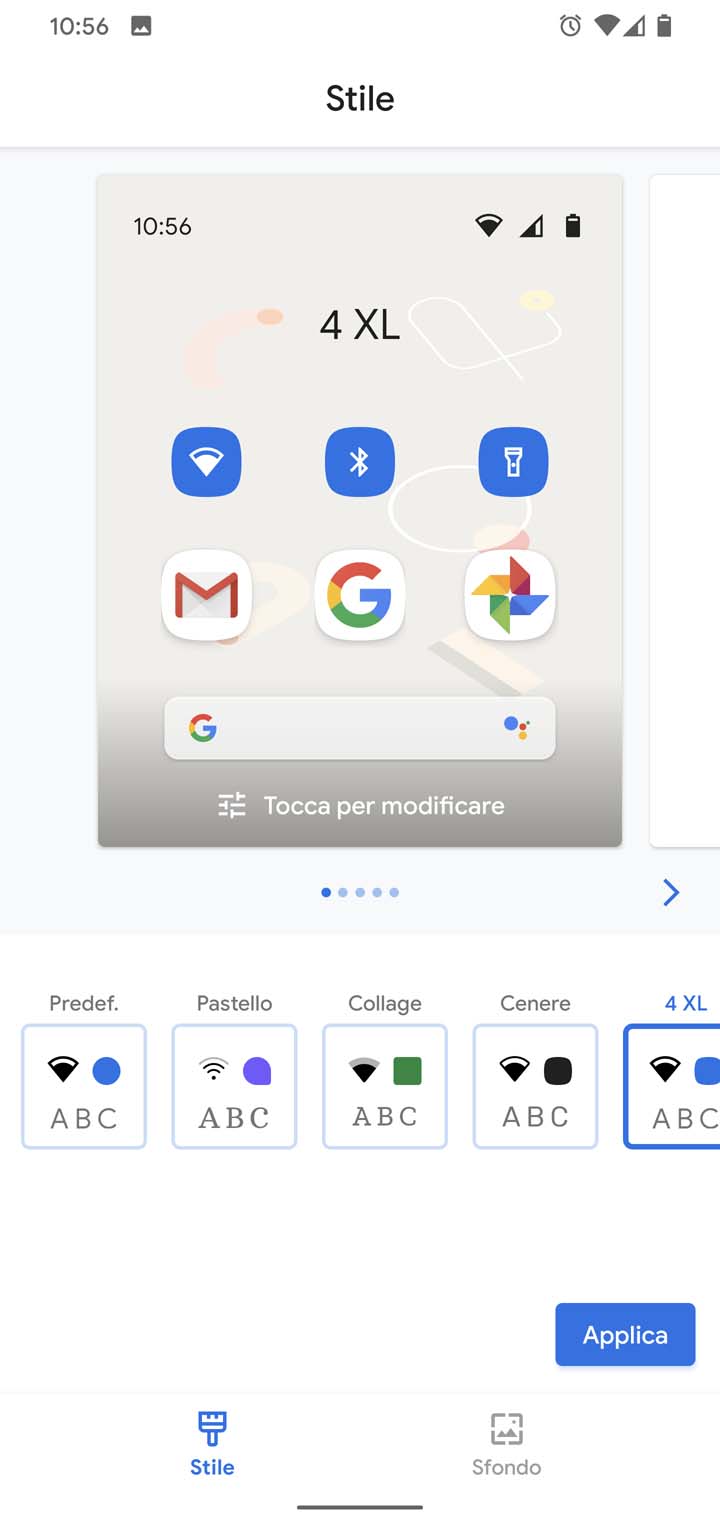
Task: Go to next style with the arrow
Action: coord(671,892)
